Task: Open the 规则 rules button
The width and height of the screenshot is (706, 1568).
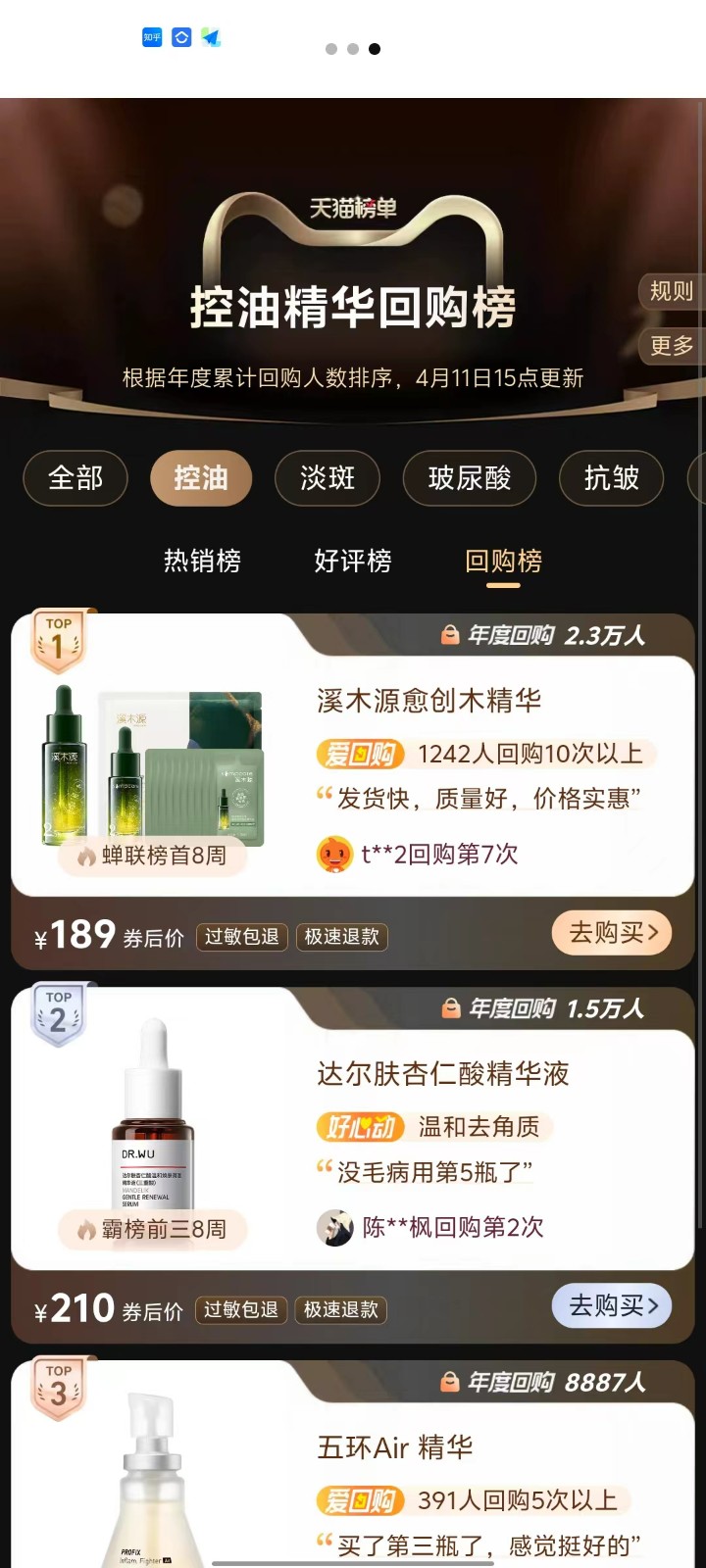Action: click(672, 292)
